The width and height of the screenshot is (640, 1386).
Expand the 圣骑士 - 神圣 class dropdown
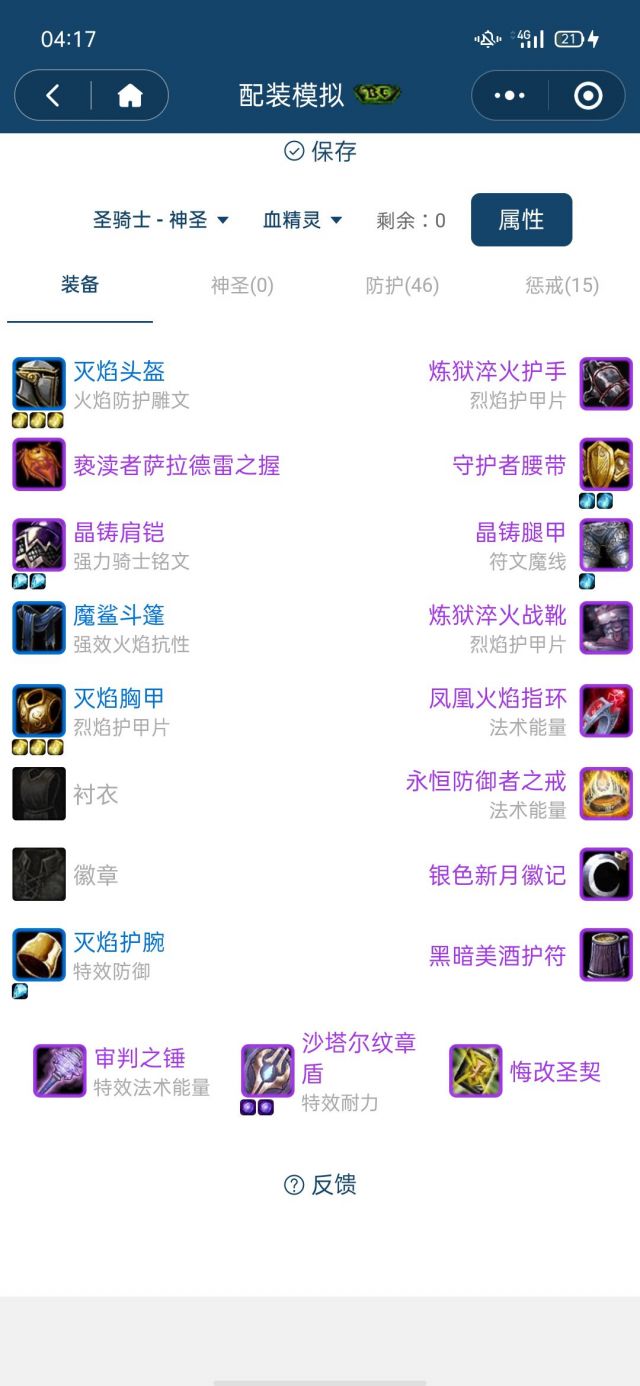(160, 220)
